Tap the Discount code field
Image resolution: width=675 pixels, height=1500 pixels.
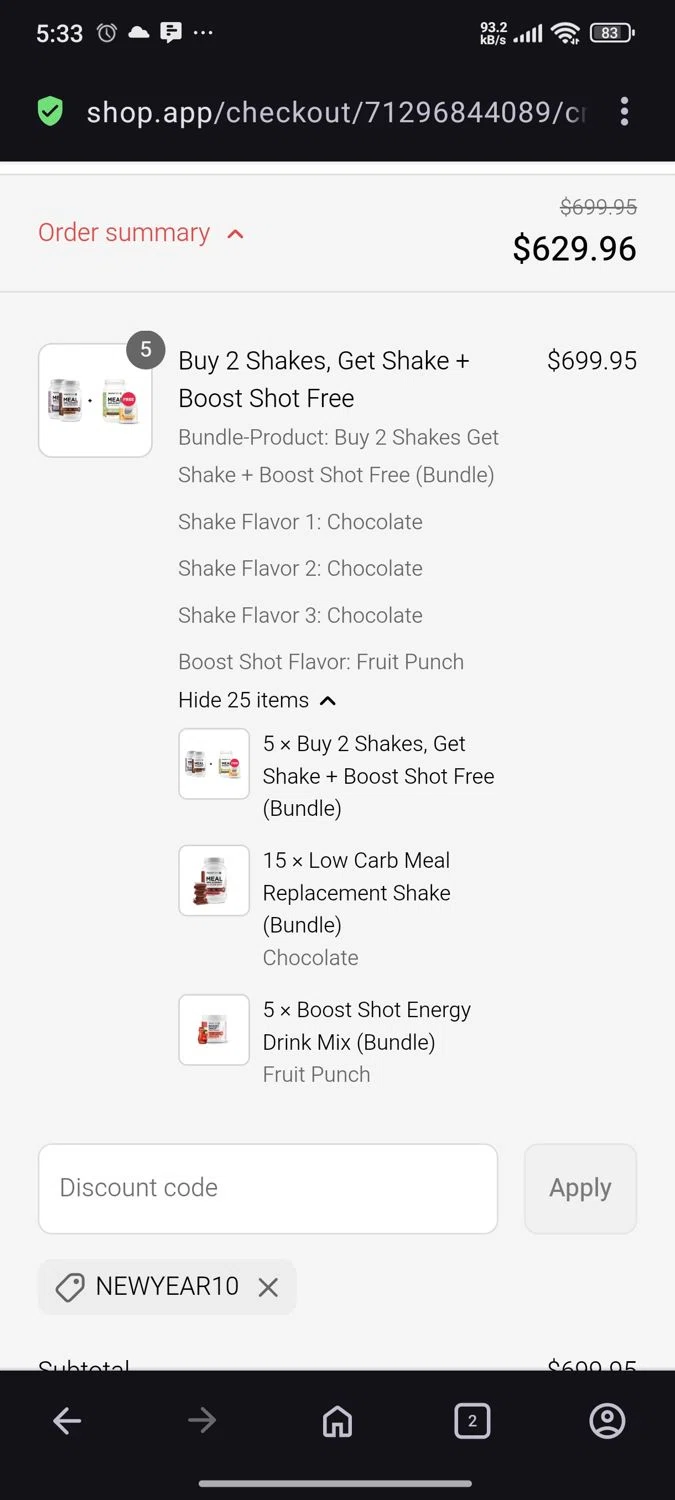point(268,1188)
